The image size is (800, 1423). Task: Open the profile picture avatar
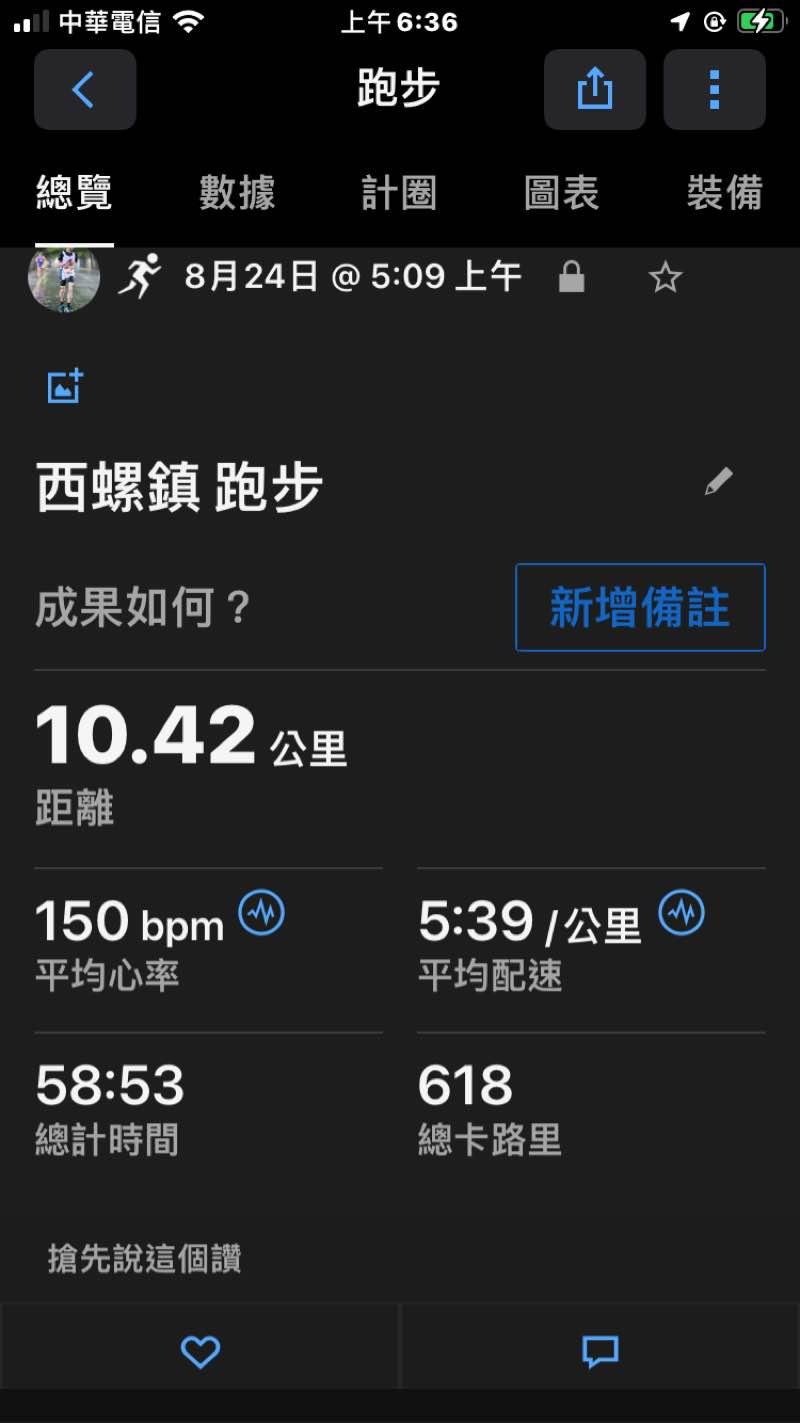click(x=64, y=278)
